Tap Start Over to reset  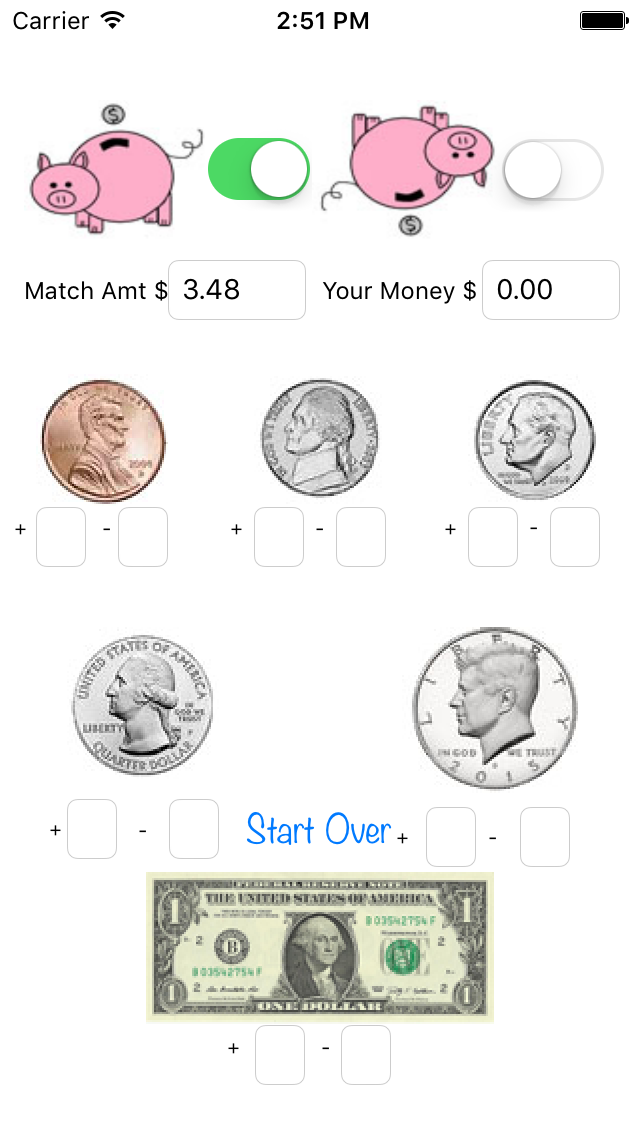tap(318, 830)
